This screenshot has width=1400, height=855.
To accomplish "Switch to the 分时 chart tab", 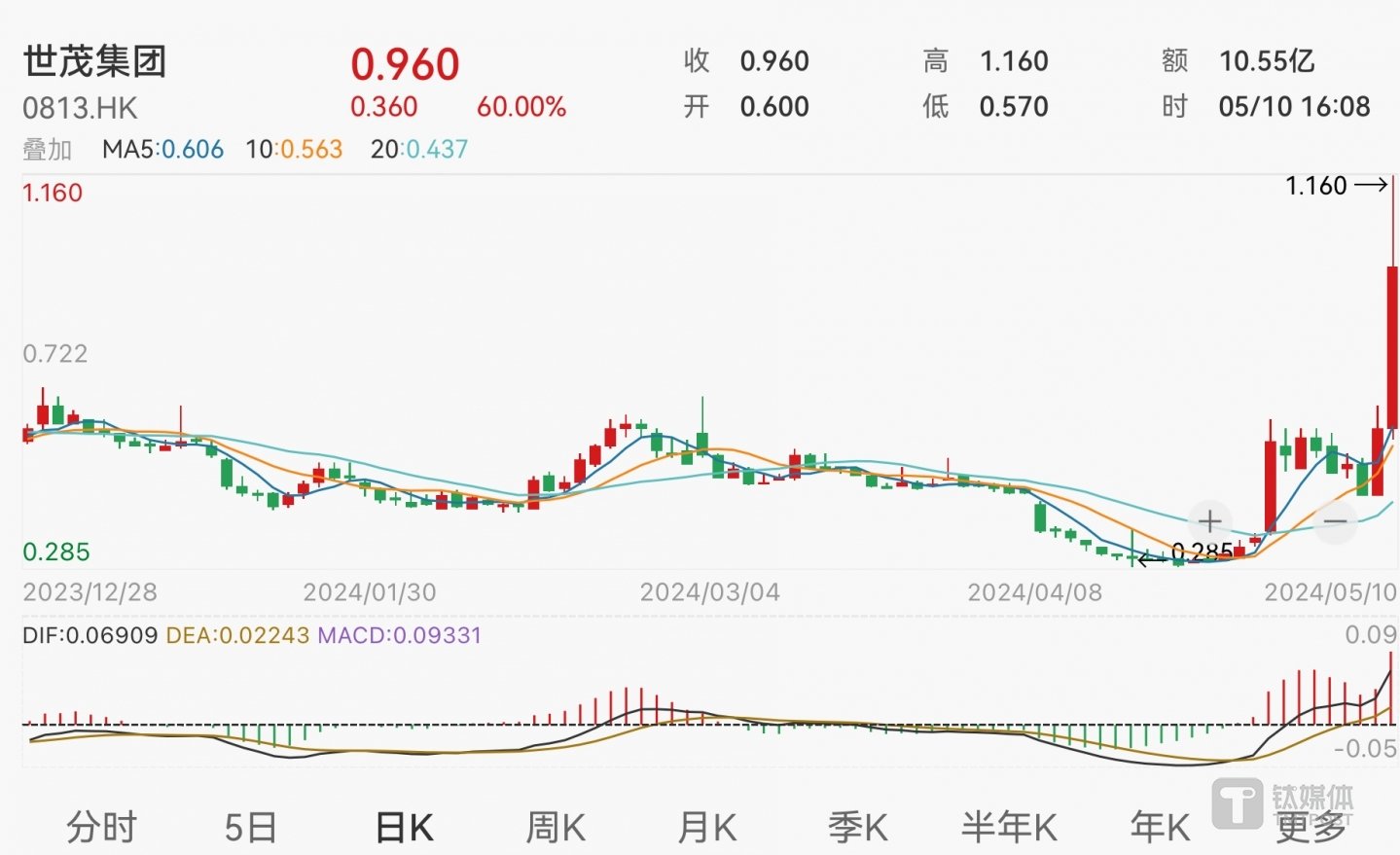I will coord(101,828).
